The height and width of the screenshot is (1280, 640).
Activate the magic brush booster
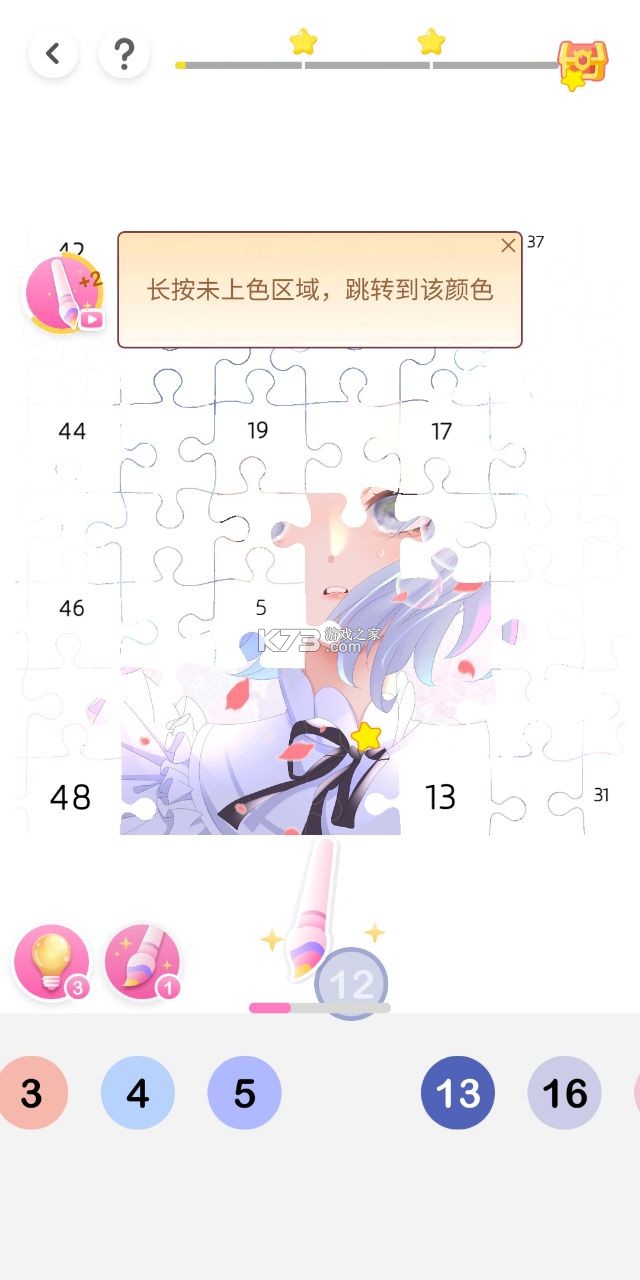142,961
